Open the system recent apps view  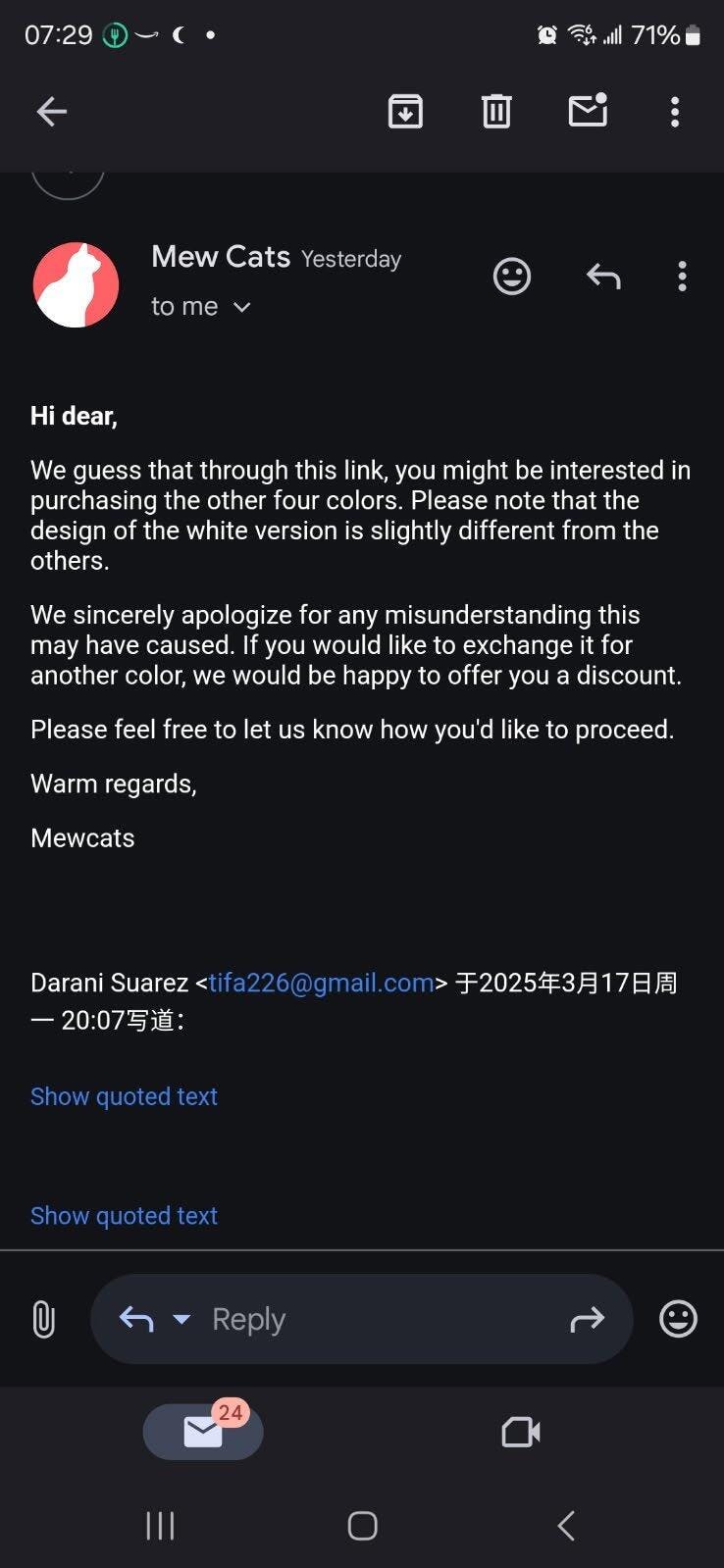click(x=160, y=1525)
